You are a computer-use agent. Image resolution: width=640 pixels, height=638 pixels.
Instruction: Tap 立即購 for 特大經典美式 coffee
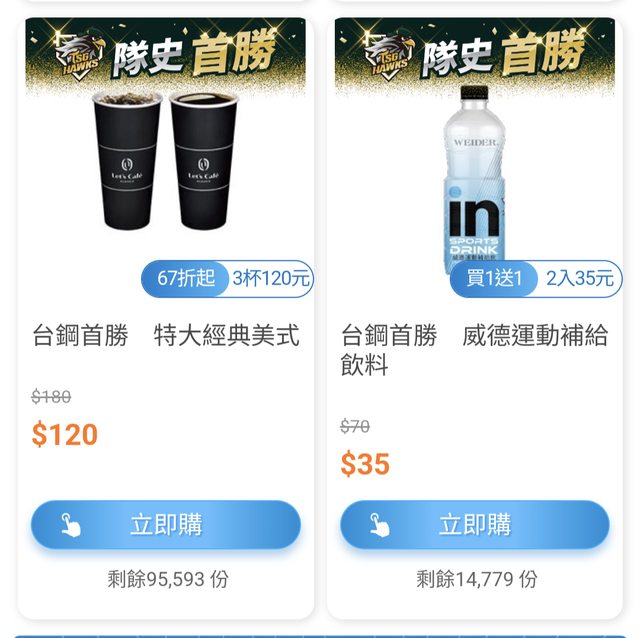tap(166, 525)
